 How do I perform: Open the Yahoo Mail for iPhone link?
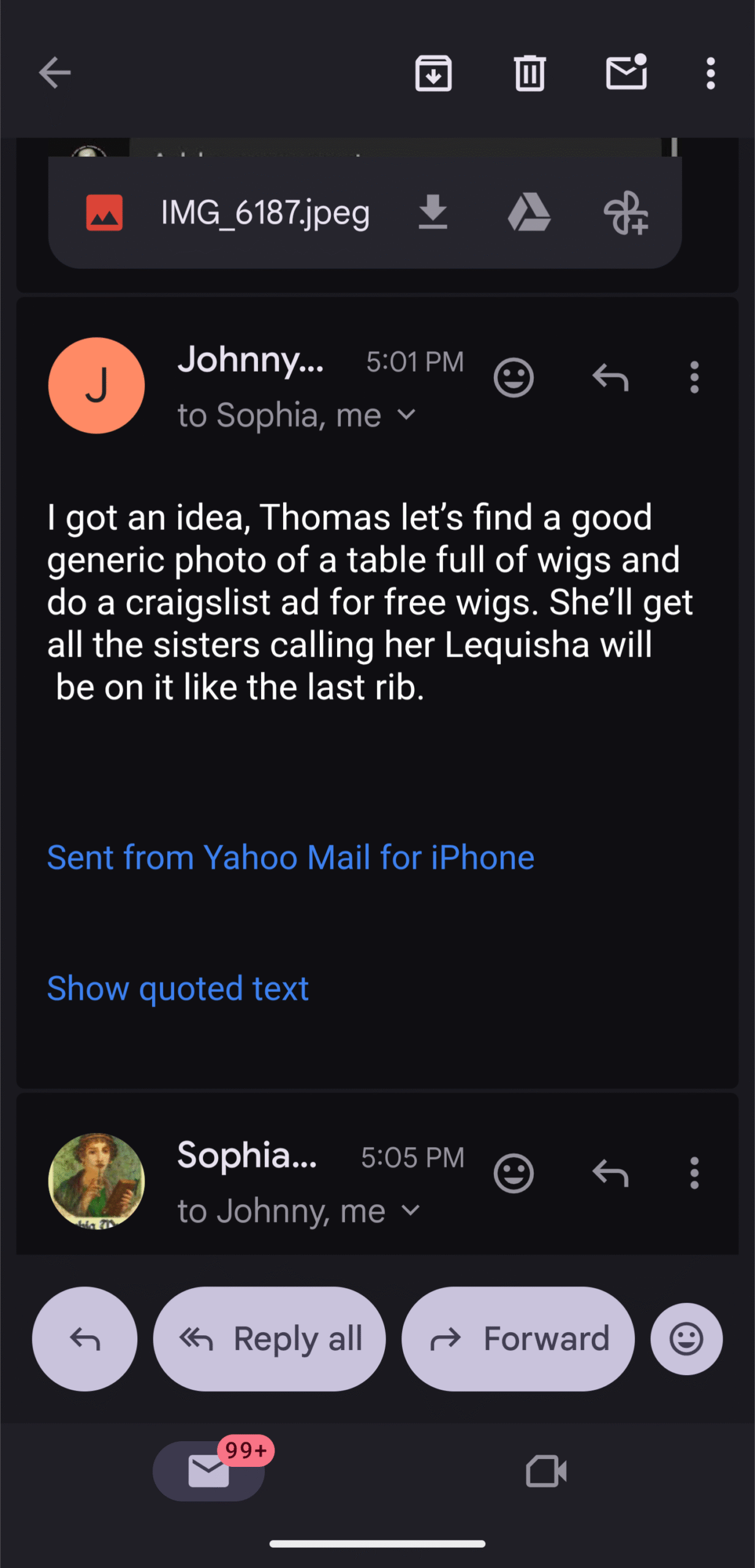290,858
